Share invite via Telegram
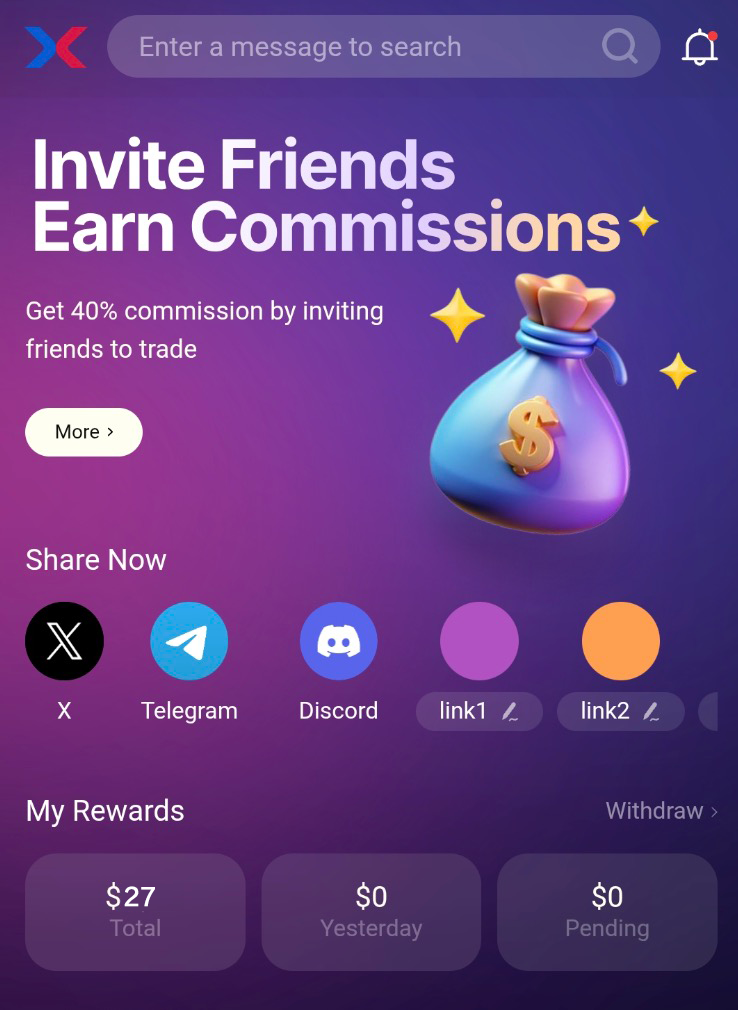The image size is (738, 1010). [189, 641]
